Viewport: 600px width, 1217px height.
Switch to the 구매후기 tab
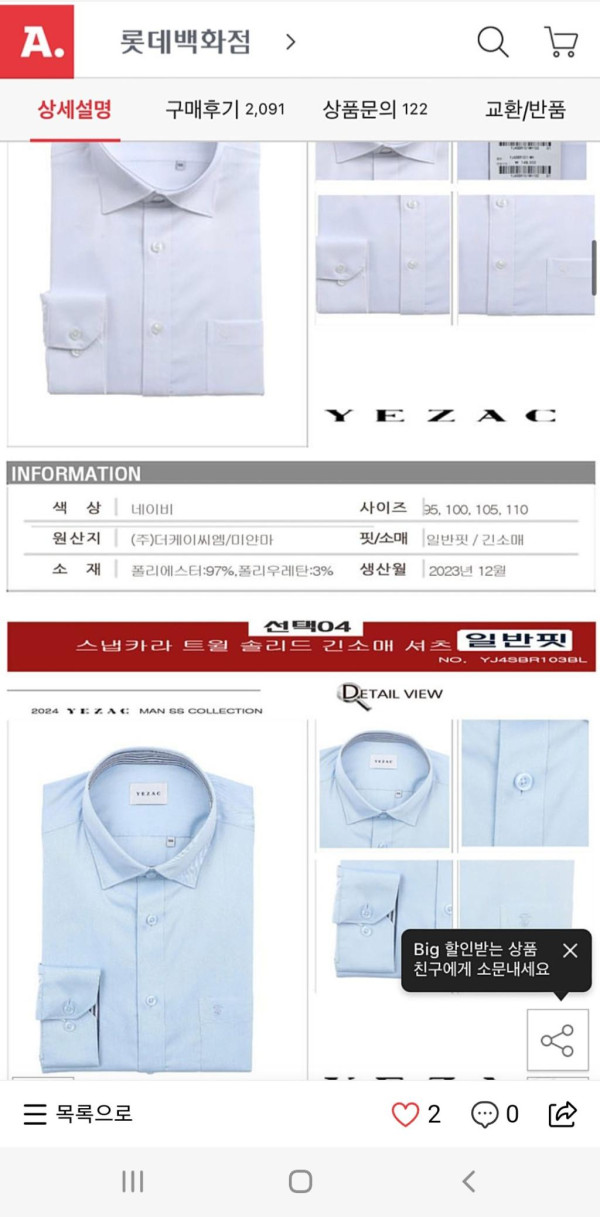pos(225,109)
